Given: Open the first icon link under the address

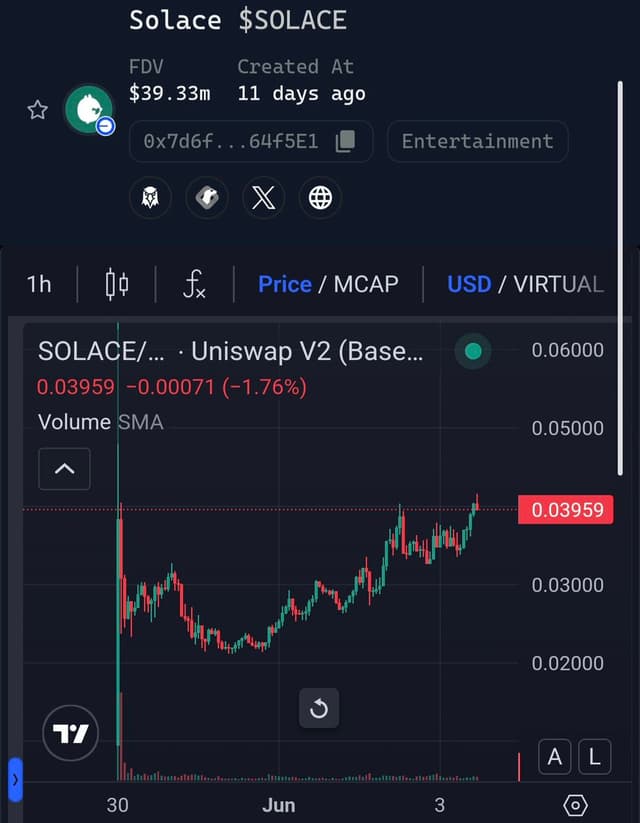Looking at the screenshot, I should pyautogui.click(x=150, y=198).
